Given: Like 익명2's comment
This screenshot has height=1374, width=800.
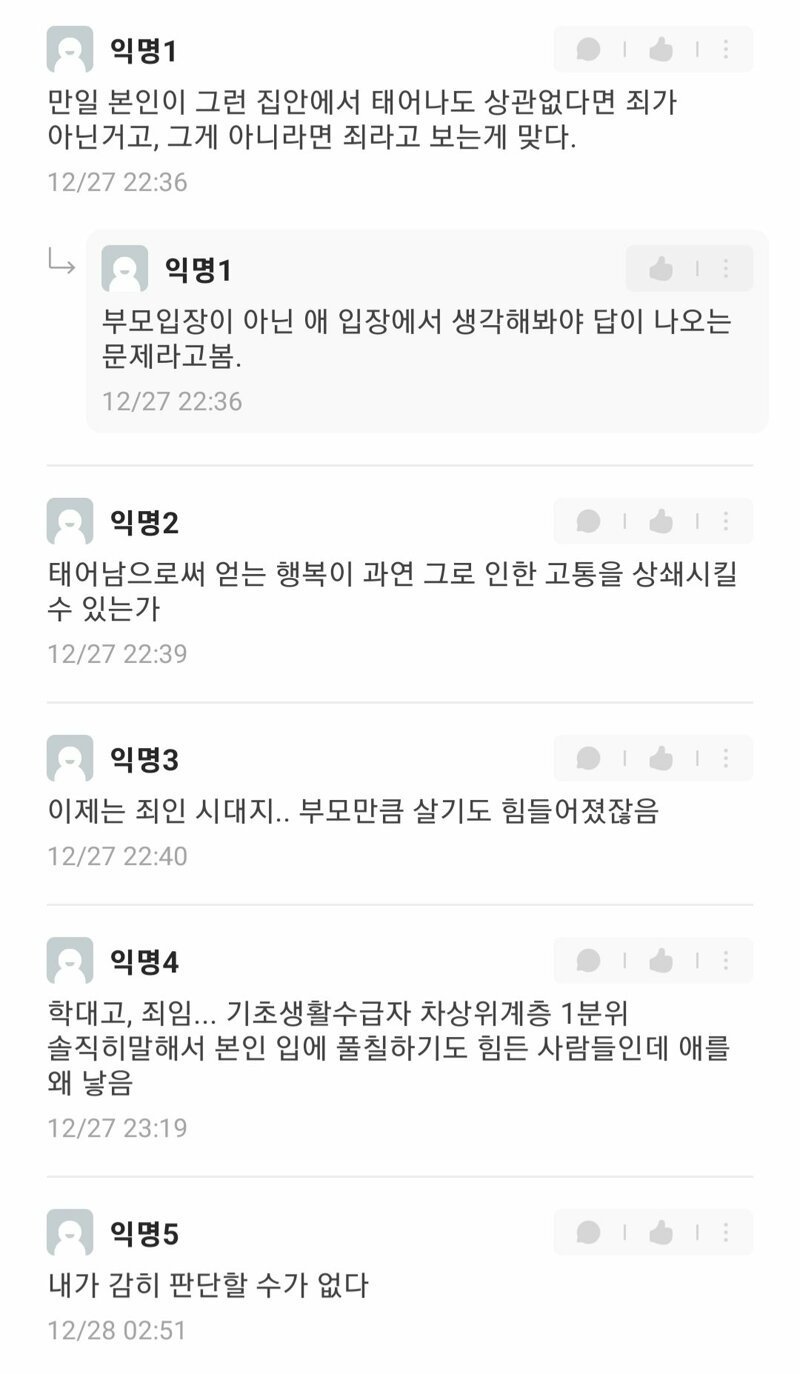Looking at the screenshot, I should coord(660,521).
